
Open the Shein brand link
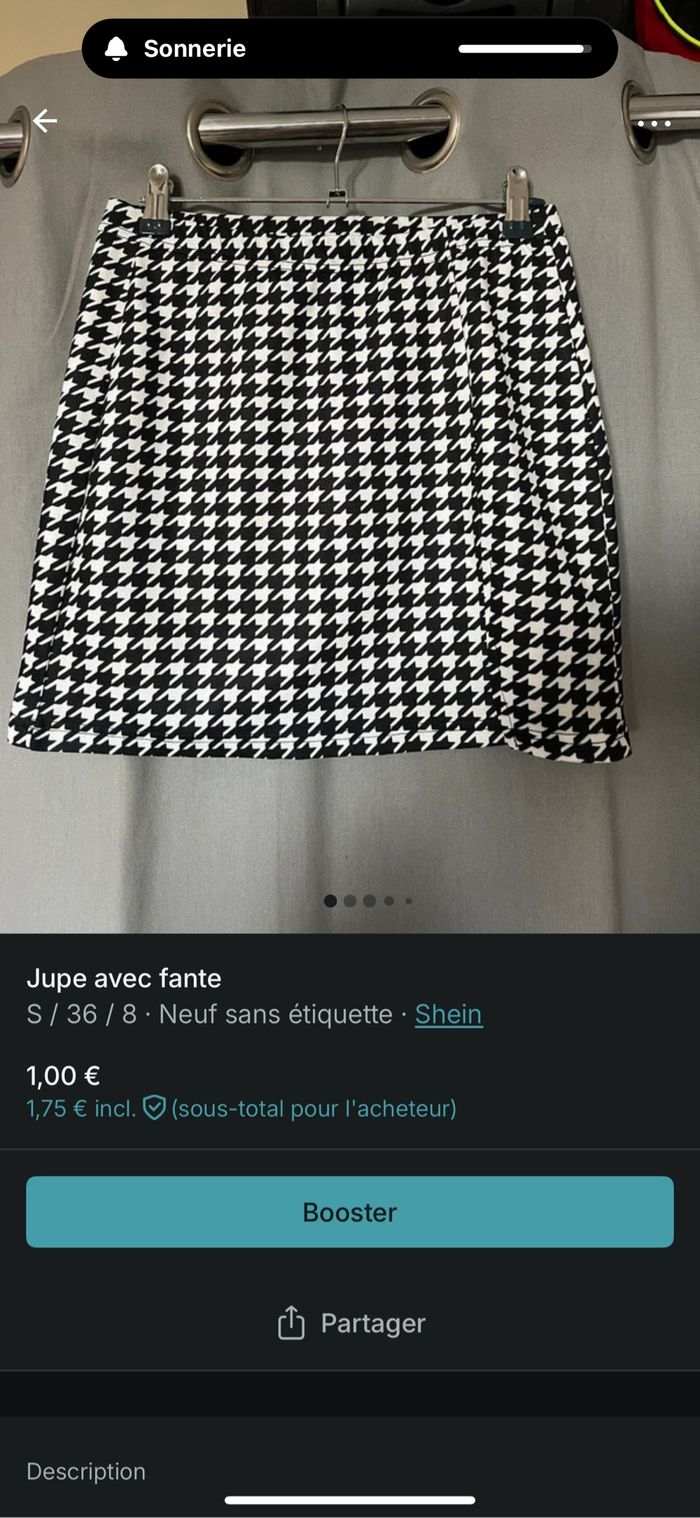448,1014
